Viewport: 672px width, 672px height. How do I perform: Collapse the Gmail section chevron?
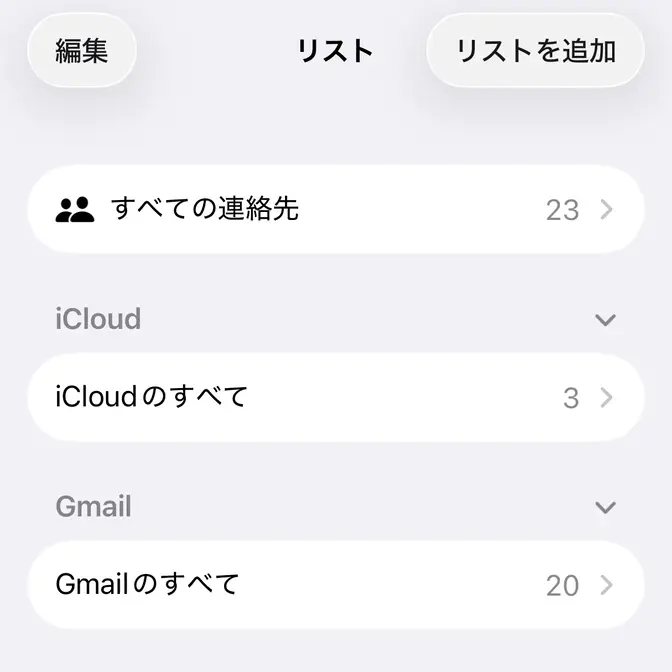[x=604, y=507]
